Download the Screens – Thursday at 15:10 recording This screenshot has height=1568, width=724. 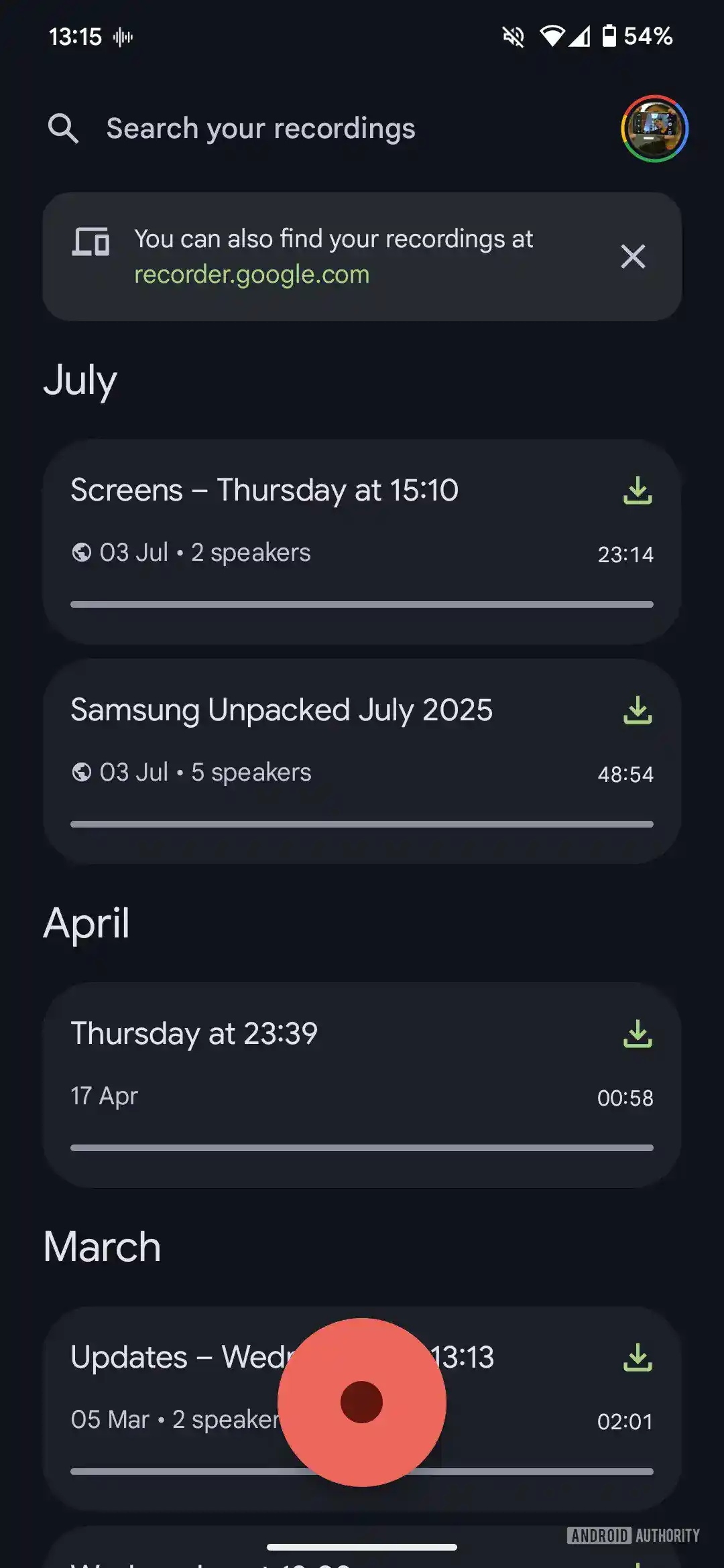point(638,491)
